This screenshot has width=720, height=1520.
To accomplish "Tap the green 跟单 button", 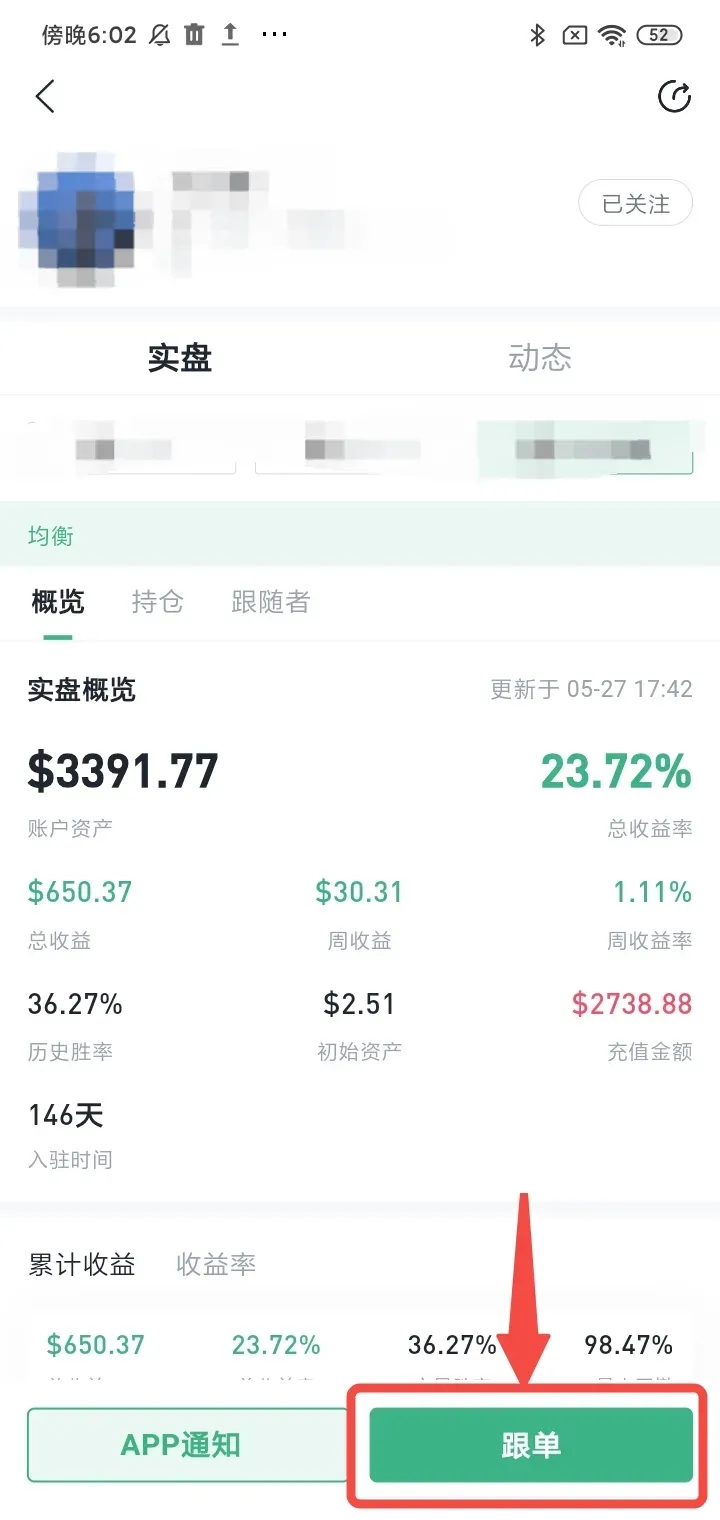I will tap(531, 1445).
